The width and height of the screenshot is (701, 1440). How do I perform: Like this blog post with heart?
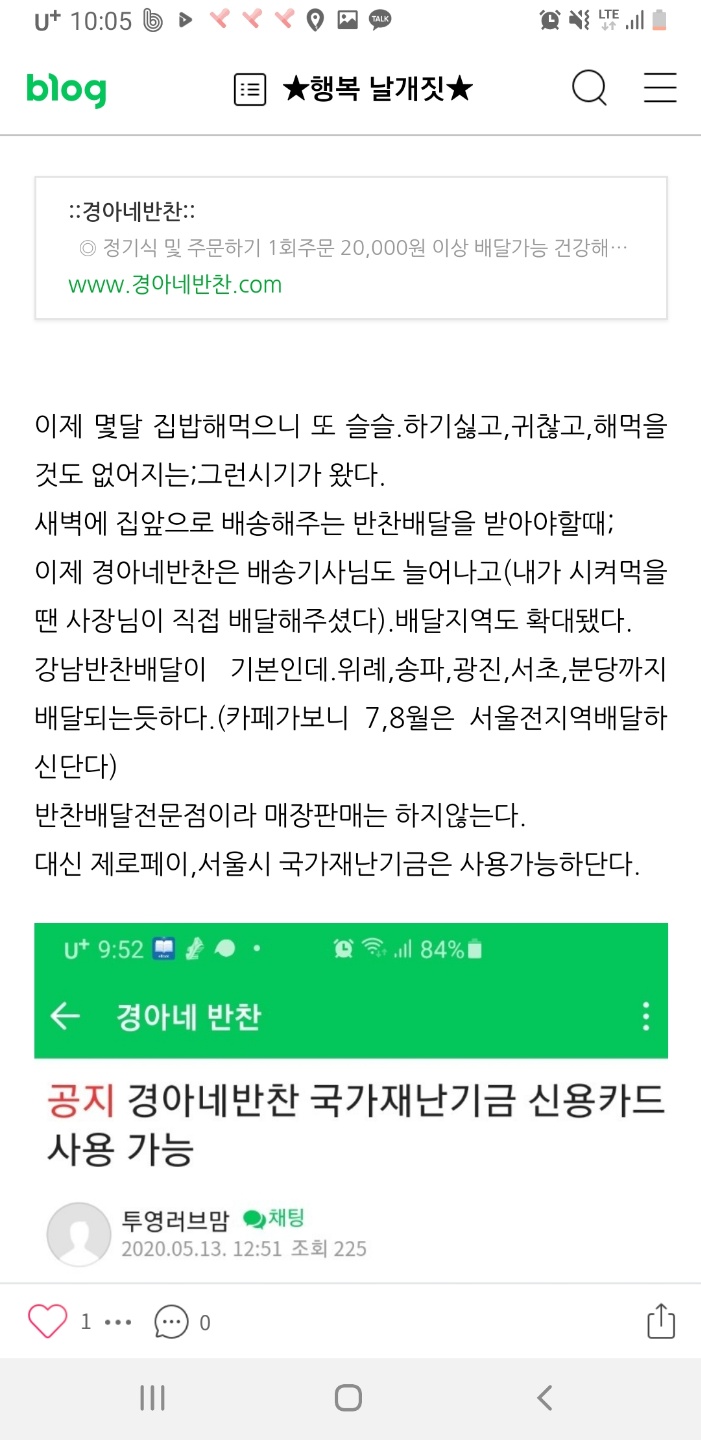[x=47, y=1321]
